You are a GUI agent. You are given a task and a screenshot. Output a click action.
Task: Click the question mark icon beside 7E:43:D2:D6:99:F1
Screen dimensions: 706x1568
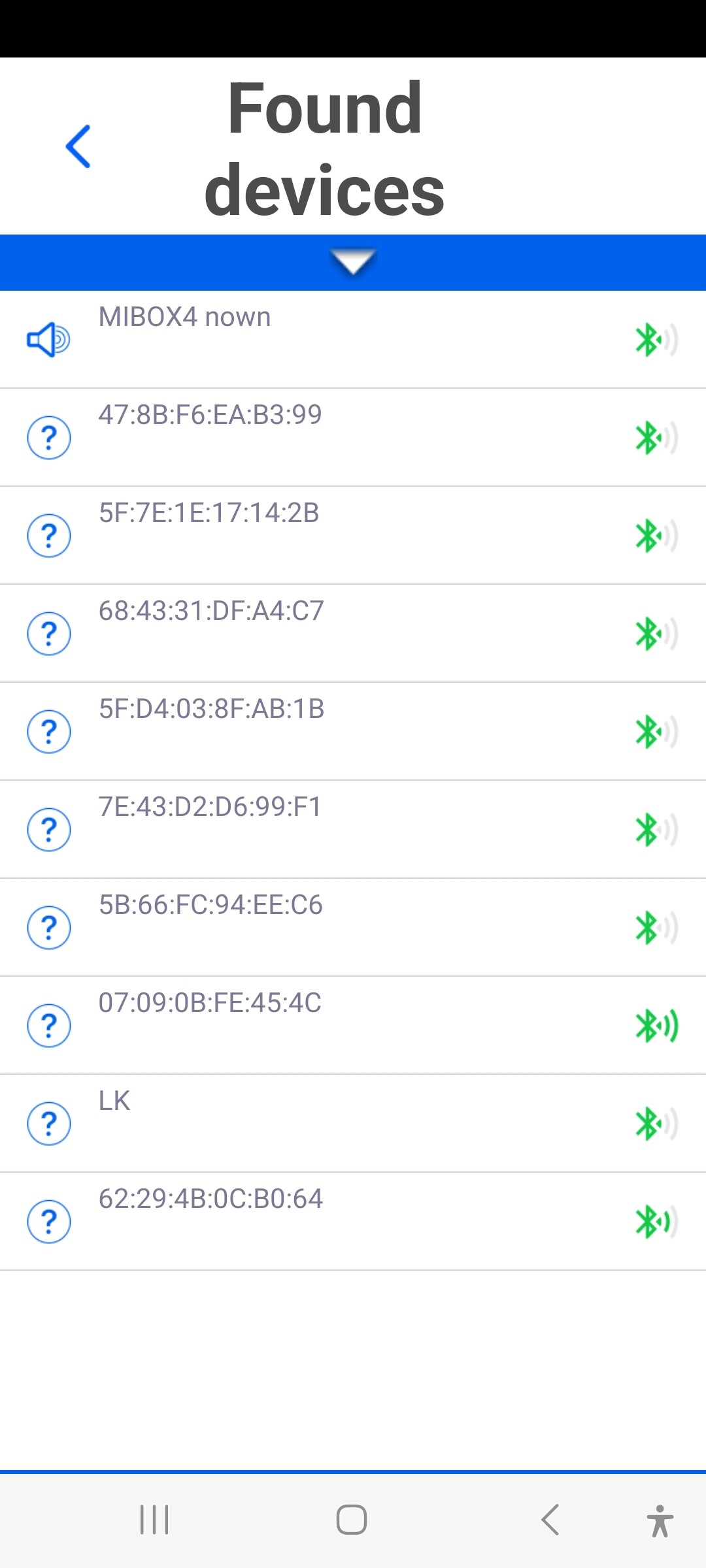49,828
